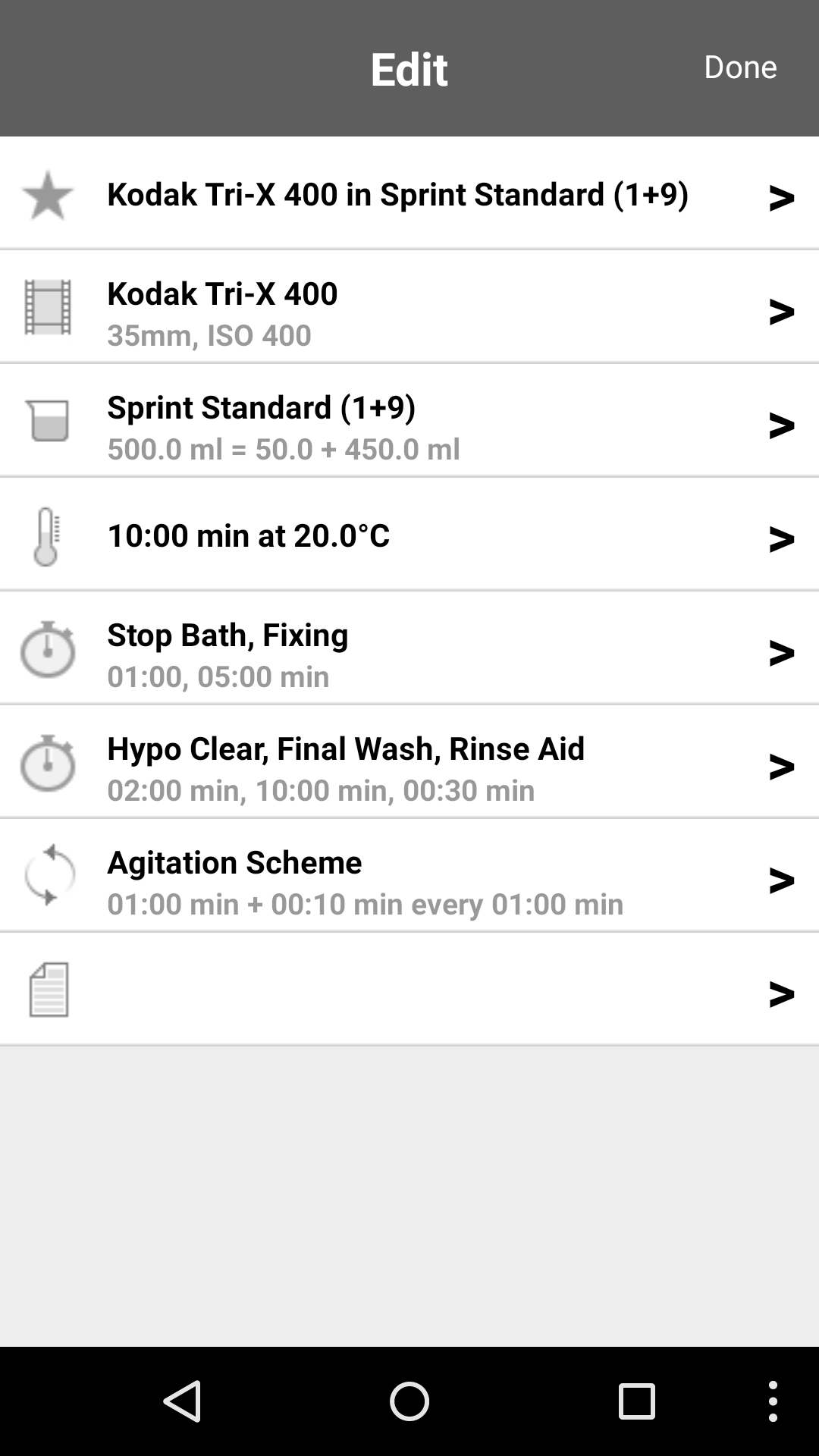Image resolution: width=819 pixels, height=1456 pixels.
Task: Click the beaker icon for Sprint Standard dilution
Action: pyautogui.click(x=48, y=423)
